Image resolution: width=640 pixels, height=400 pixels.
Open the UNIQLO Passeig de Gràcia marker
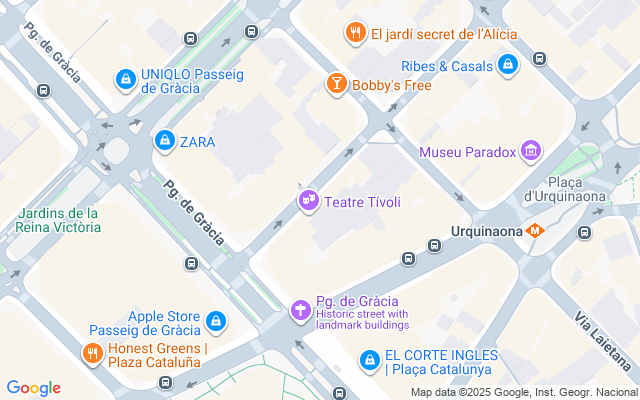click(x=126, y=79)
